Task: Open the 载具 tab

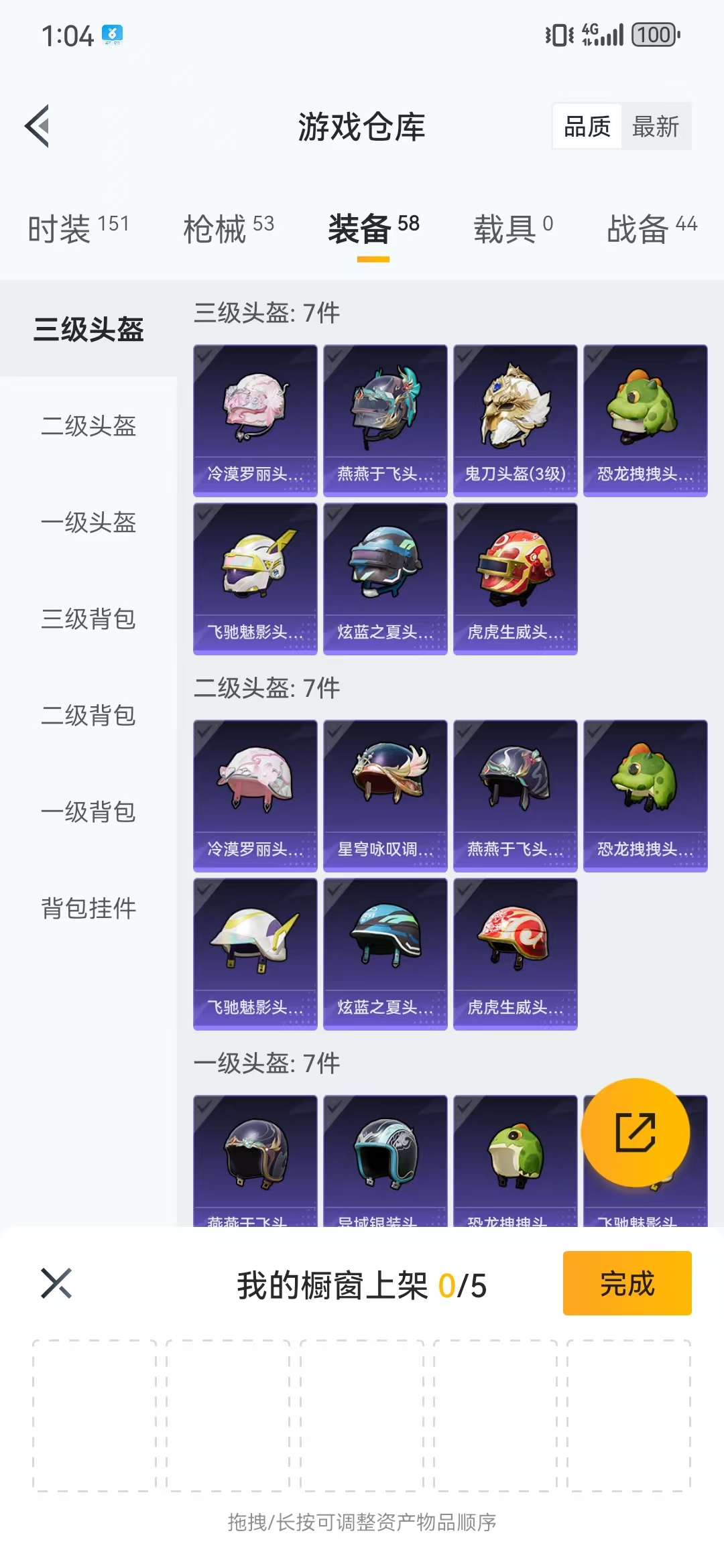Action: [513, 229]
